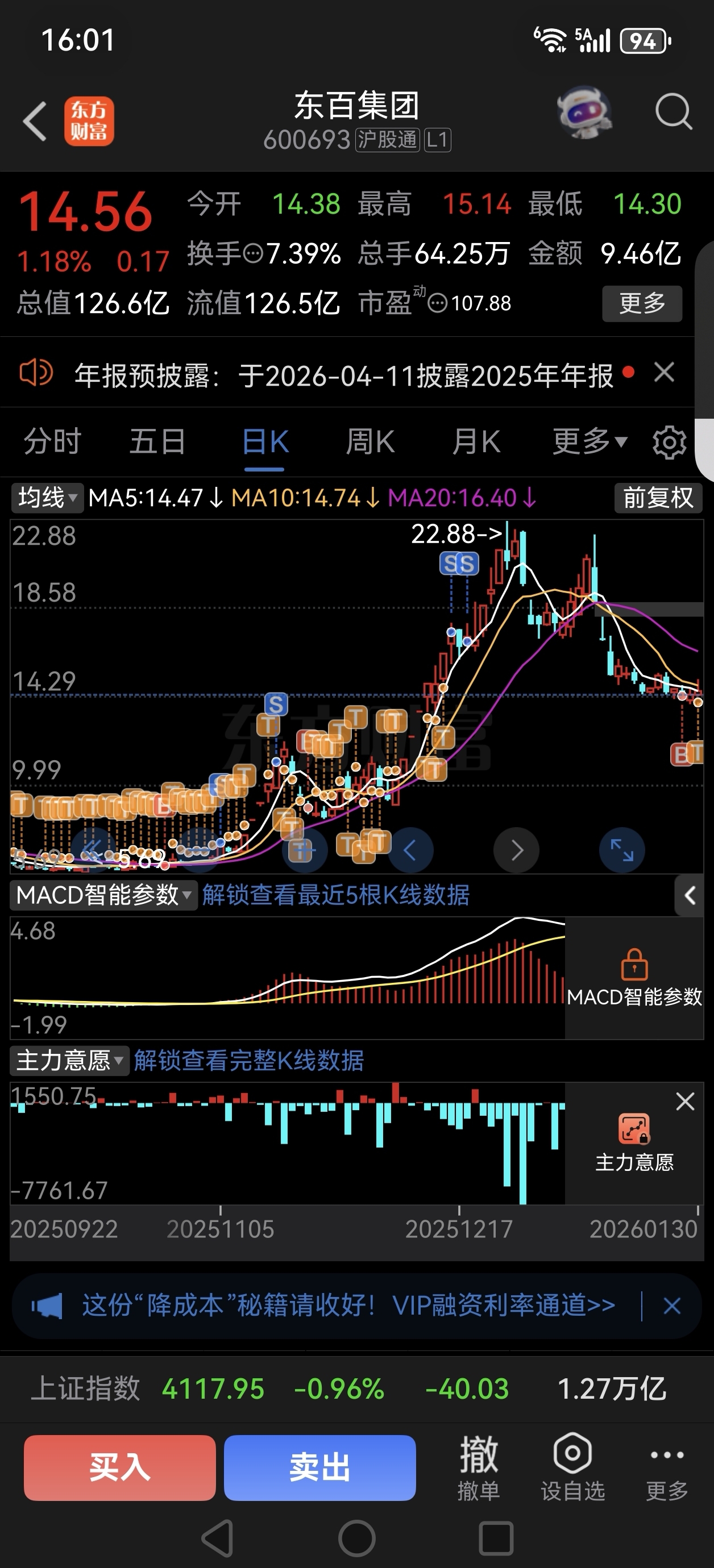The image size is (714, 1568).
Task: Expand the chart to fullscreen
Action: [621, 850]
